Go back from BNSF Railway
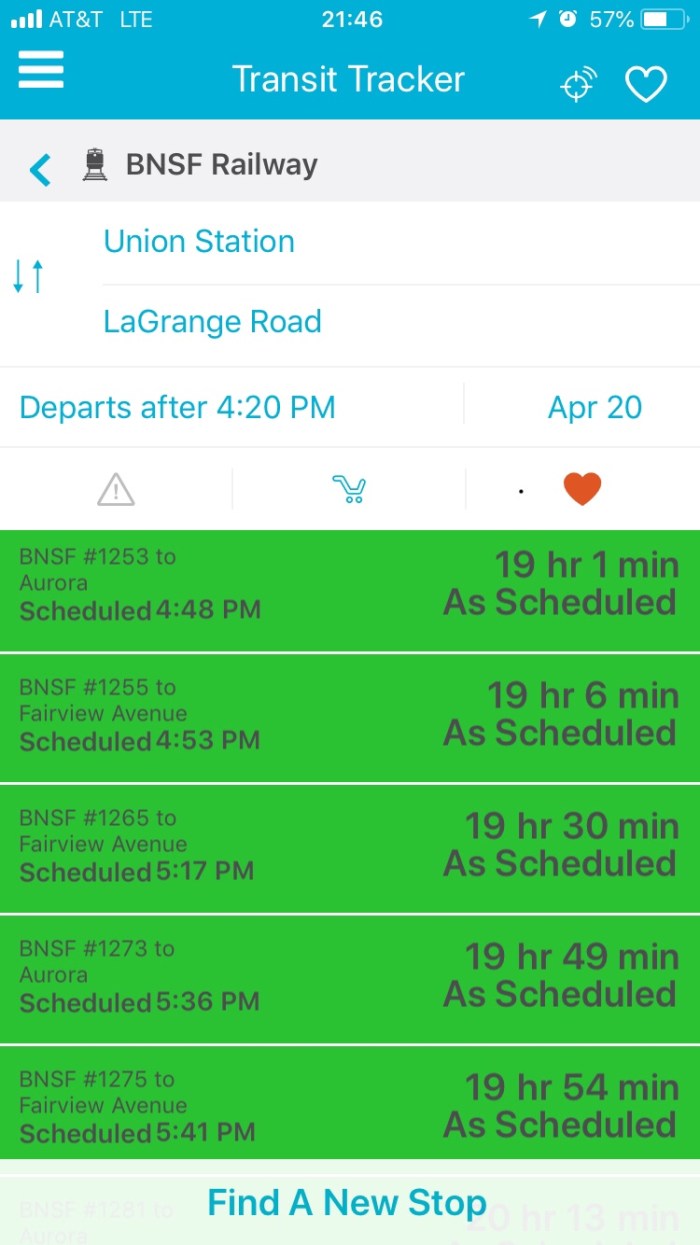Screen dimensions: 700x1245 click(40, 169)
